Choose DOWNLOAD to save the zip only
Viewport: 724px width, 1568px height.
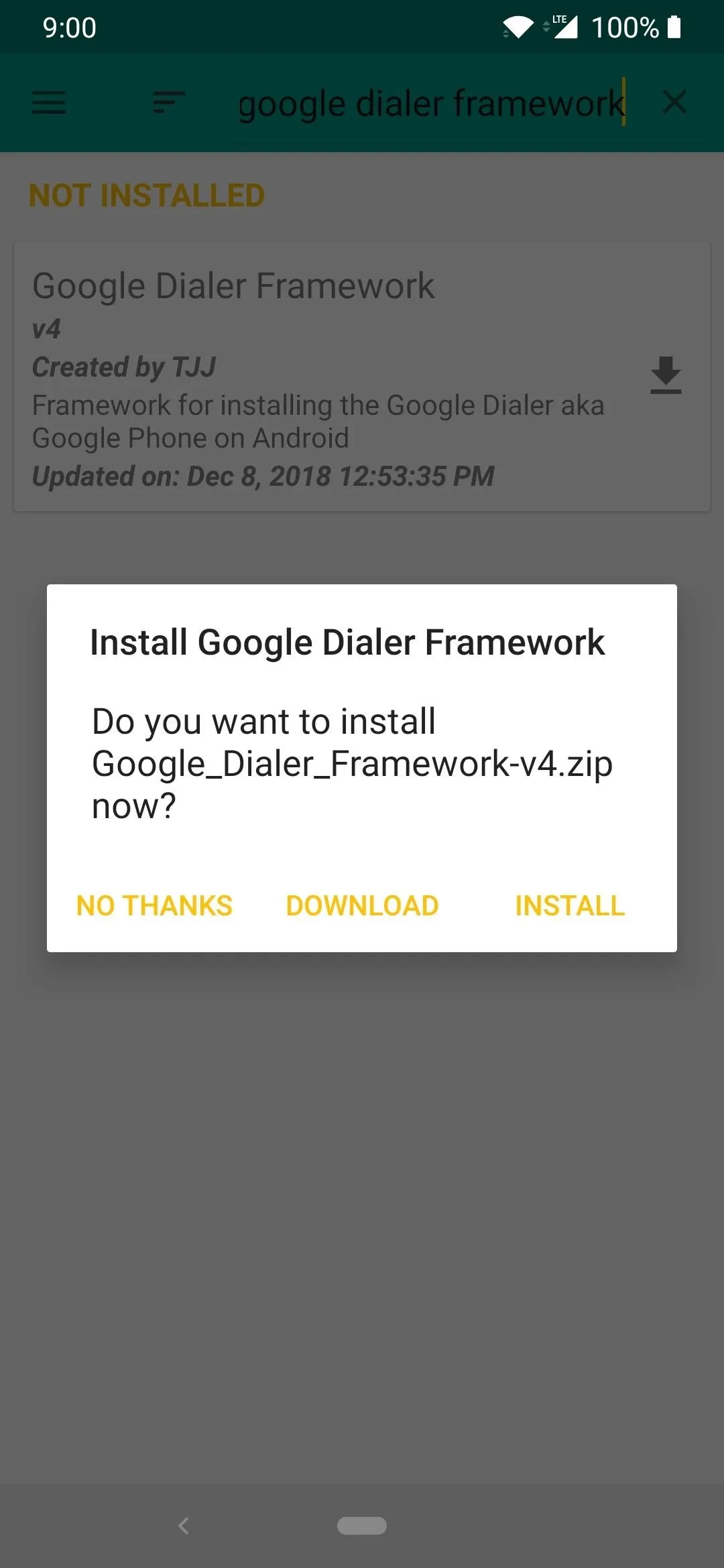pos(362,905)
